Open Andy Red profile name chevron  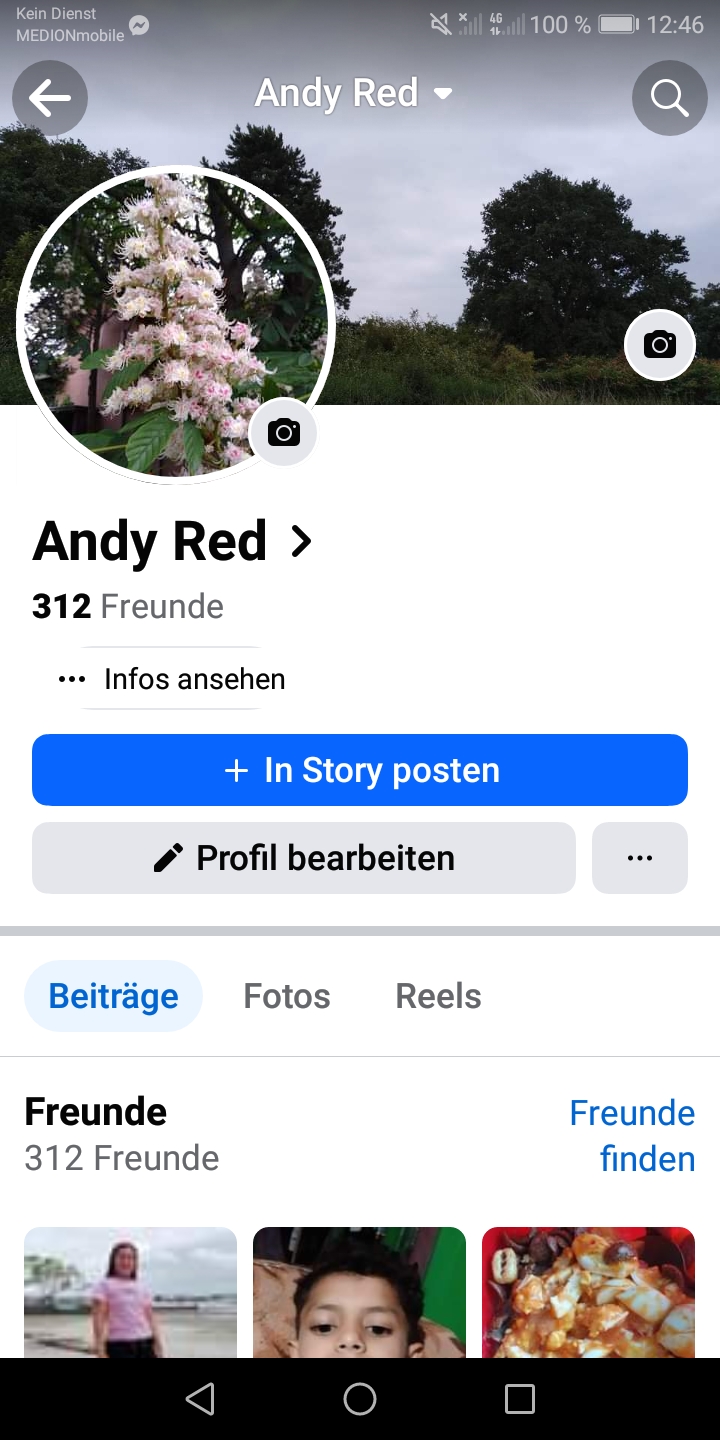click(301, 542)
